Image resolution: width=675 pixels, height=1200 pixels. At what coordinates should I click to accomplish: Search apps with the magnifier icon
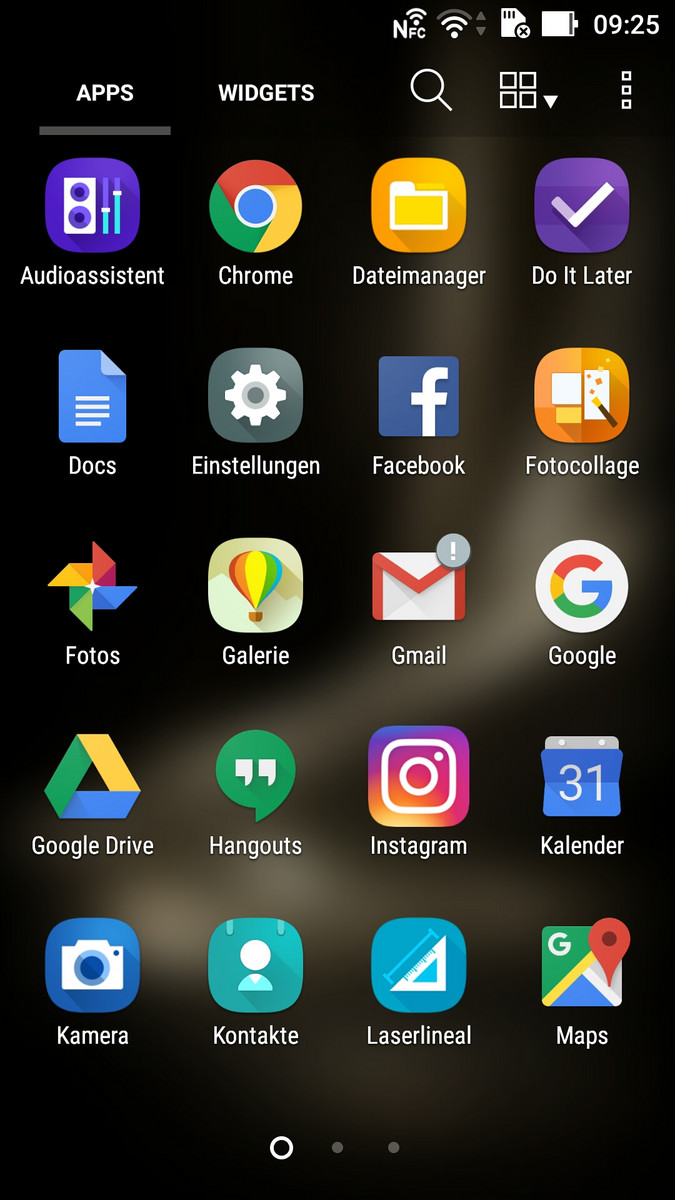pyautogui.click(x=431, y=91)
